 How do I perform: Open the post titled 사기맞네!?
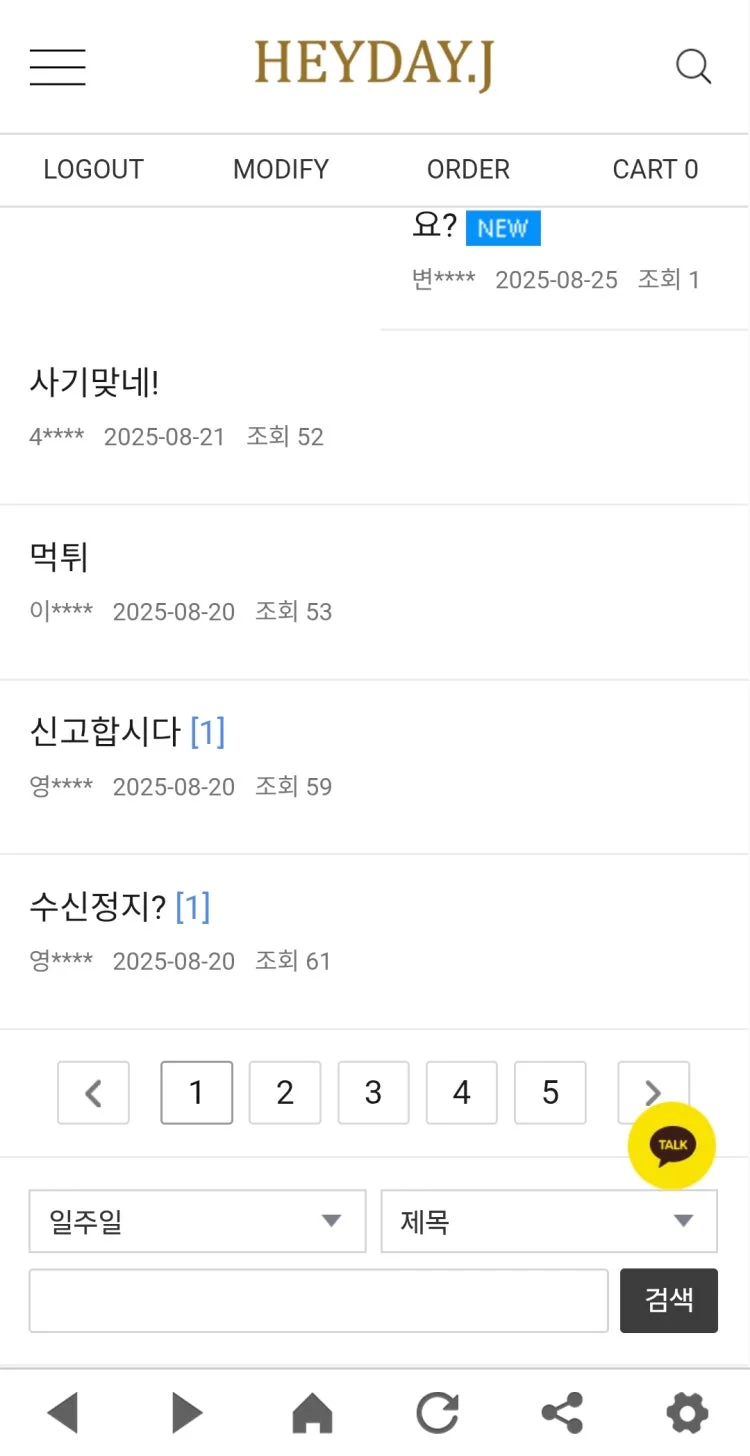(x=95, y=383)
